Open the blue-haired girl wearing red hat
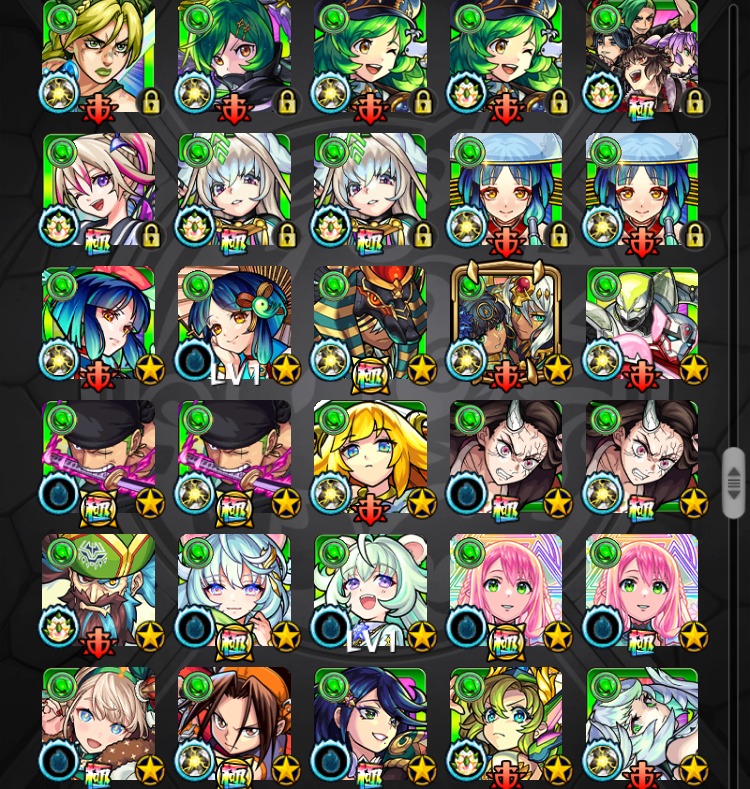This screenshot has height=789, width=750. 99,323
